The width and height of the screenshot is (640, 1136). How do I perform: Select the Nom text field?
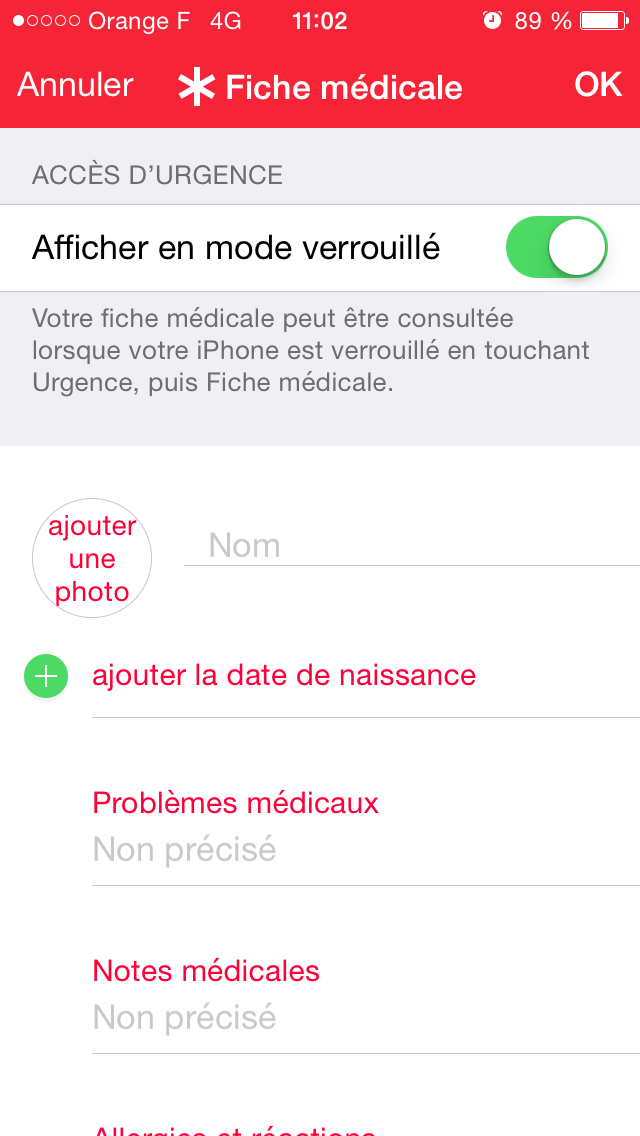412,545
